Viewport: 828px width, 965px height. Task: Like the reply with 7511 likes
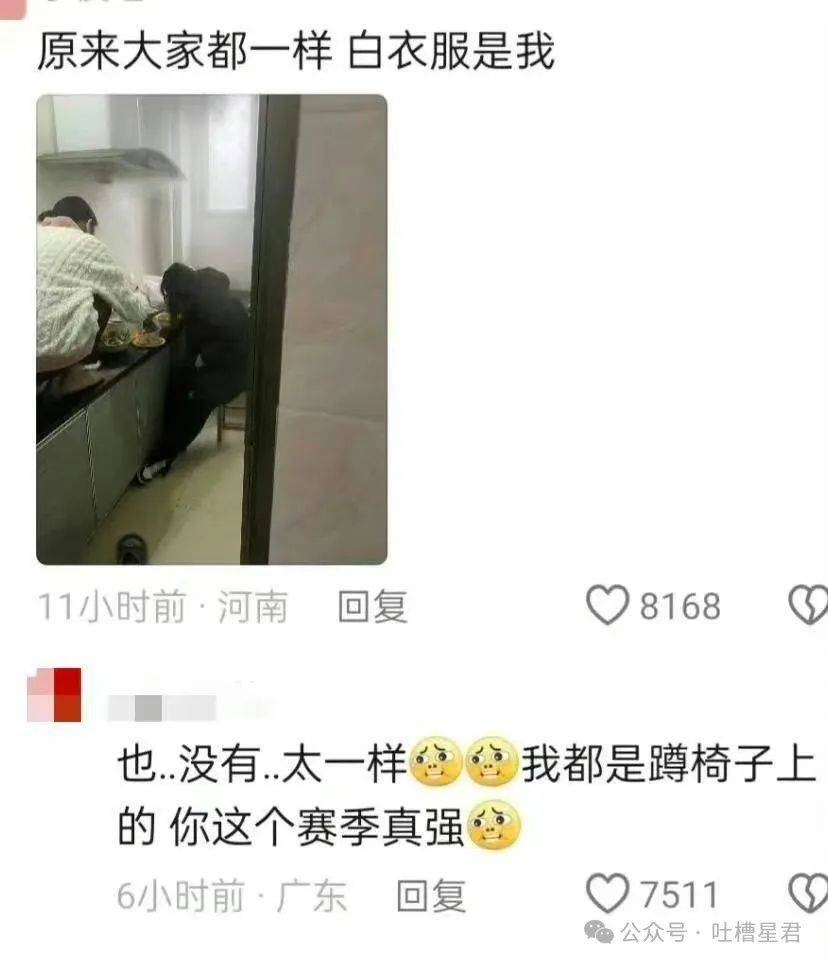click(607, 894)
